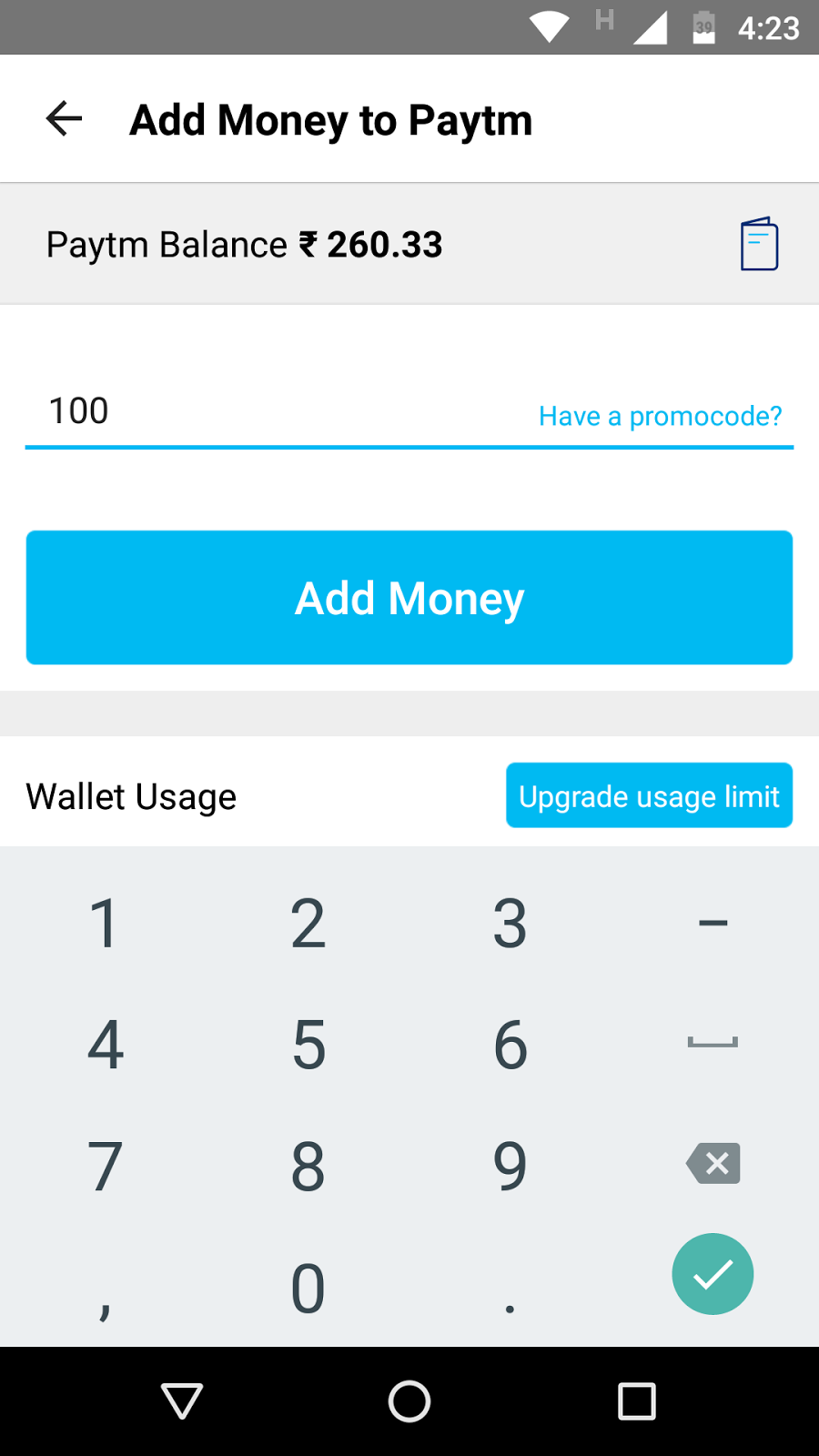Screen dimensions: 819x1456
Task: Delete a digit with the backspace key
Action: coord(713,1164)
